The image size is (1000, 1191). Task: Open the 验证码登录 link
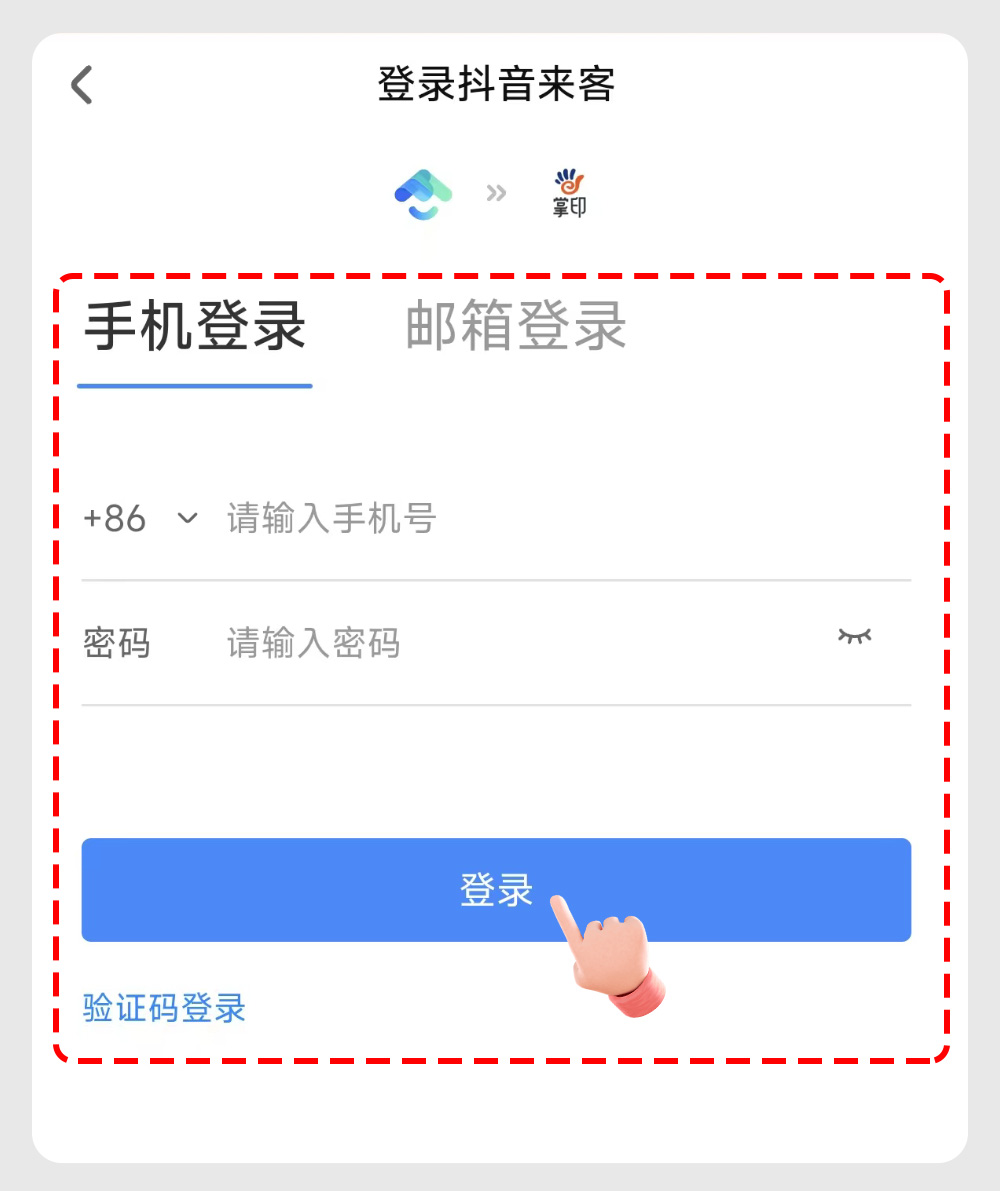[164, 1008]
